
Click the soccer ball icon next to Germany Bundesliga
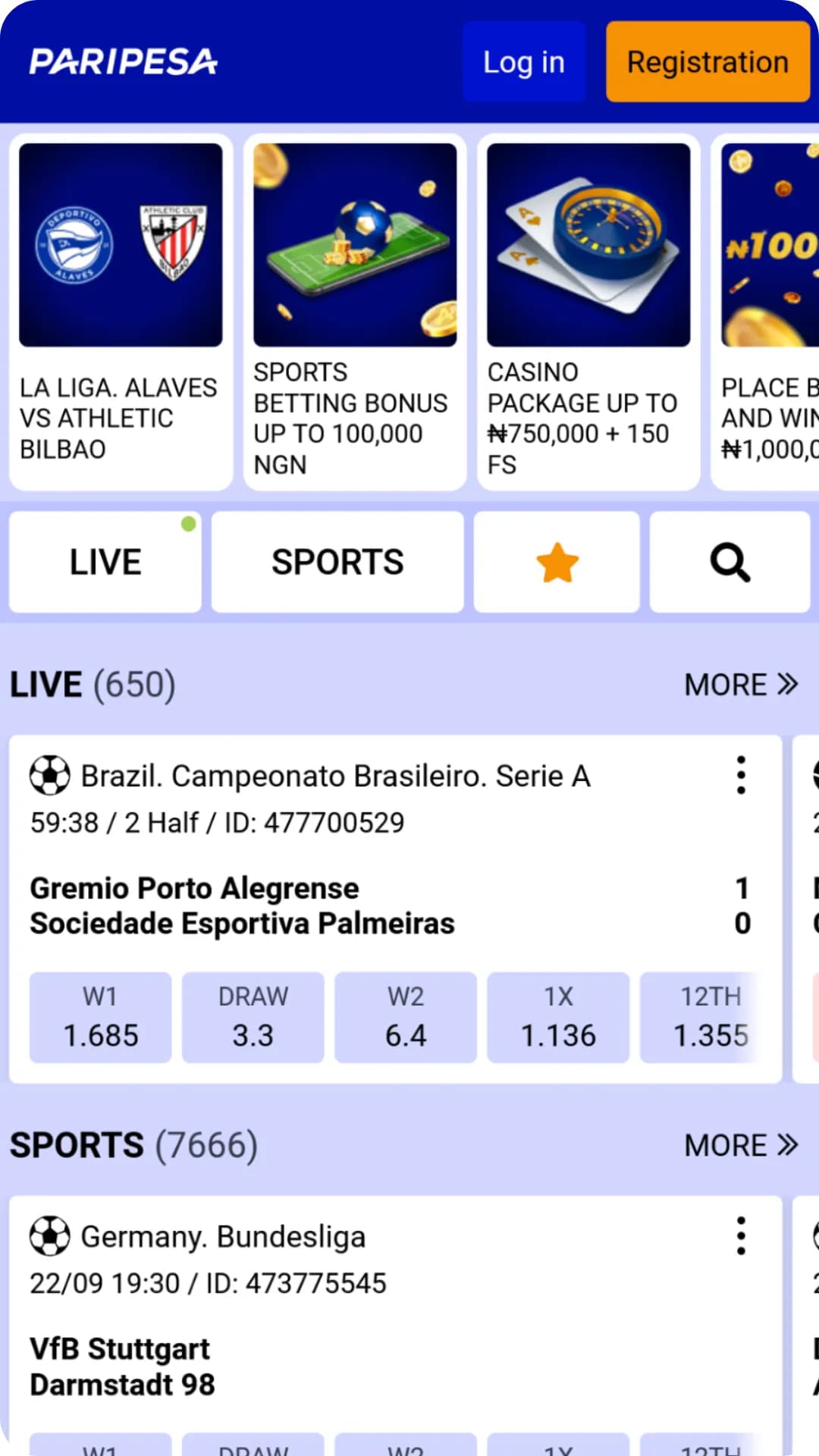point(50,1235)
